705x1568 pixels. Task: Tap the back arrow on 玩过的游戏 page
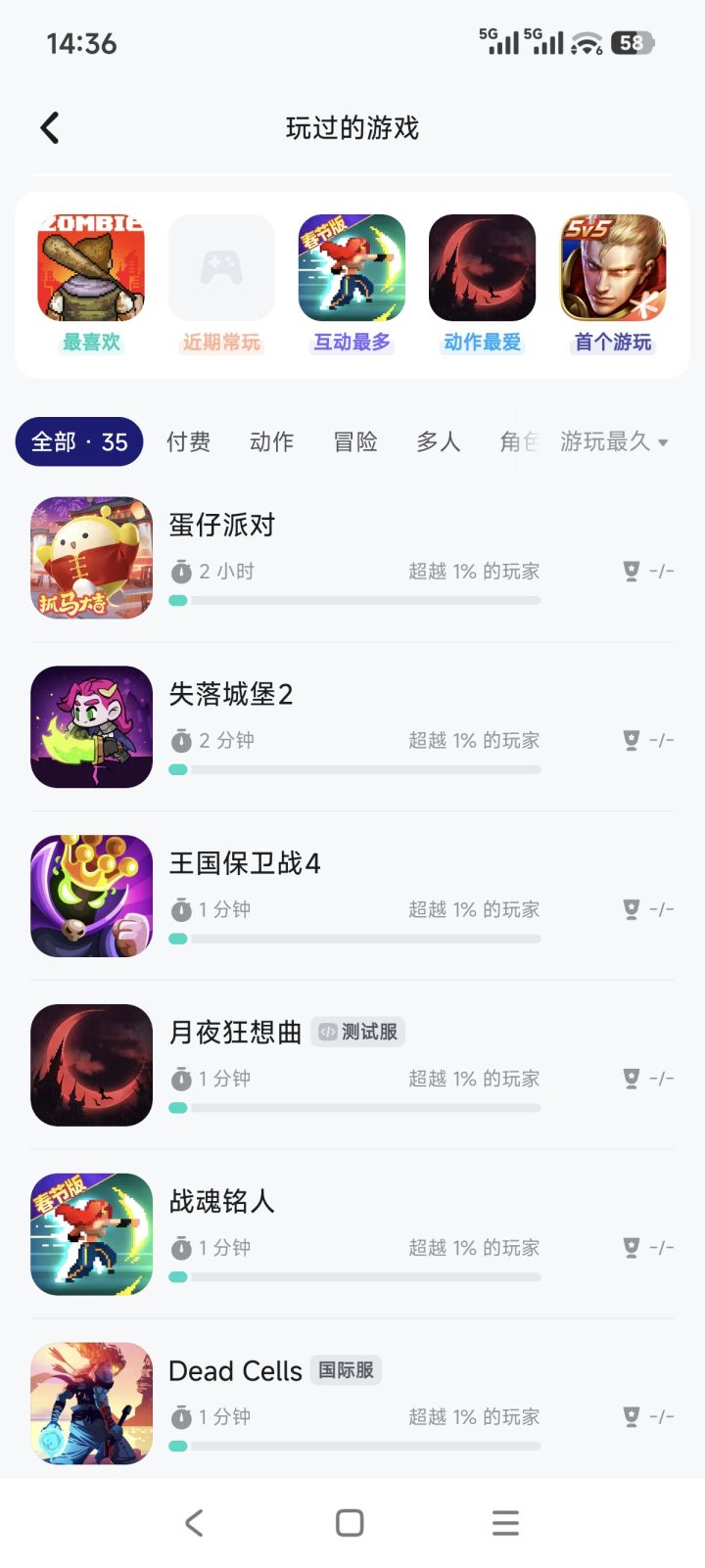48,128
